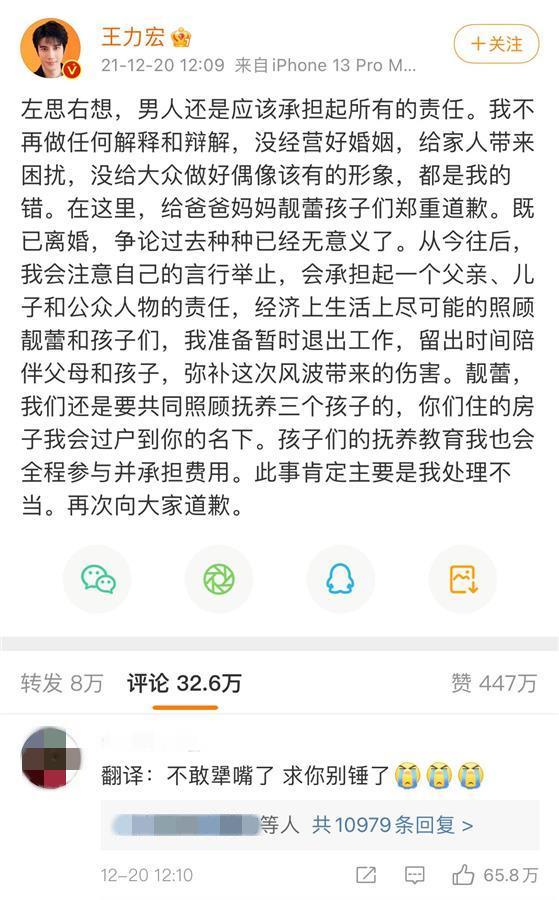559x900 pixels.
Task: Open the top commenter's avatar
Action: coord(51,758)
